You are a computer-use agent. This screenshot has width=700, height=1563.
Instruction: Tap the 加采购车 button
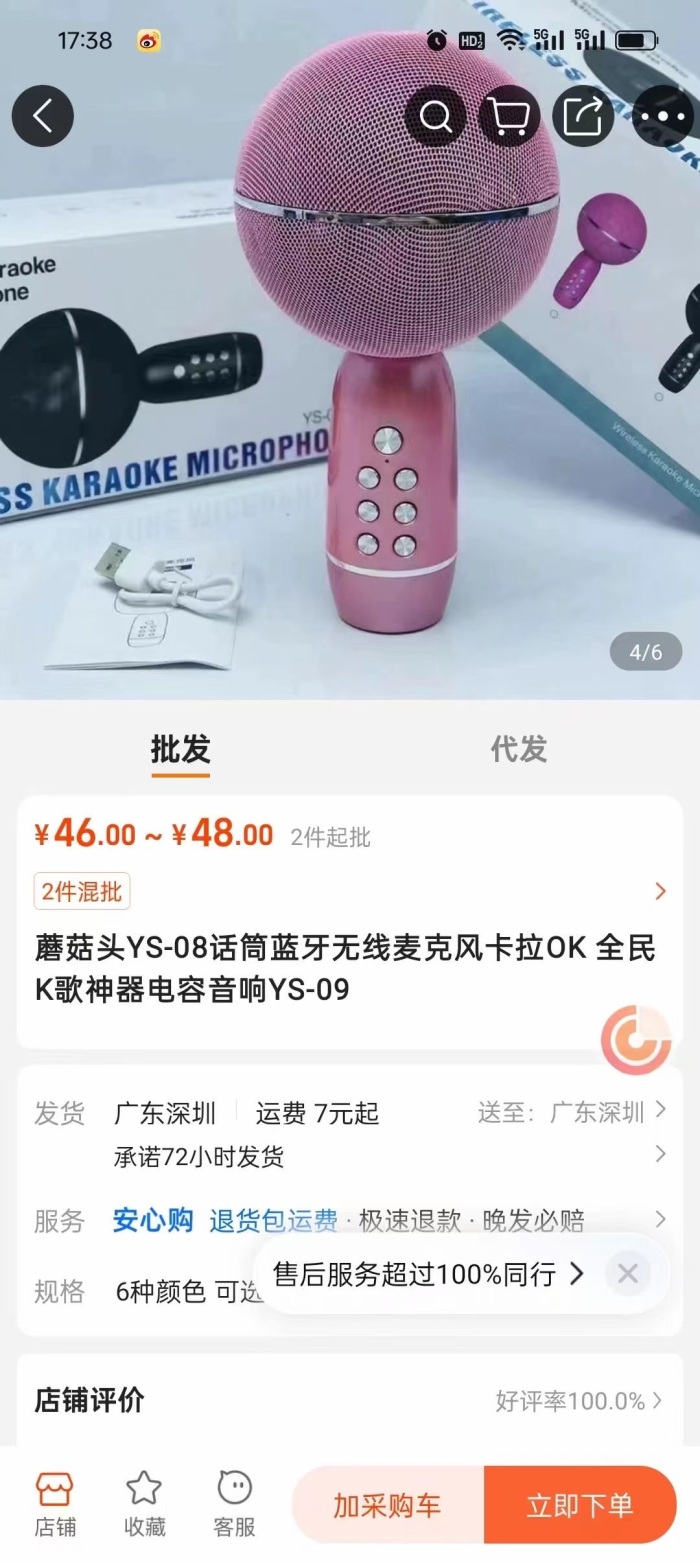[x=387, y=1505]
